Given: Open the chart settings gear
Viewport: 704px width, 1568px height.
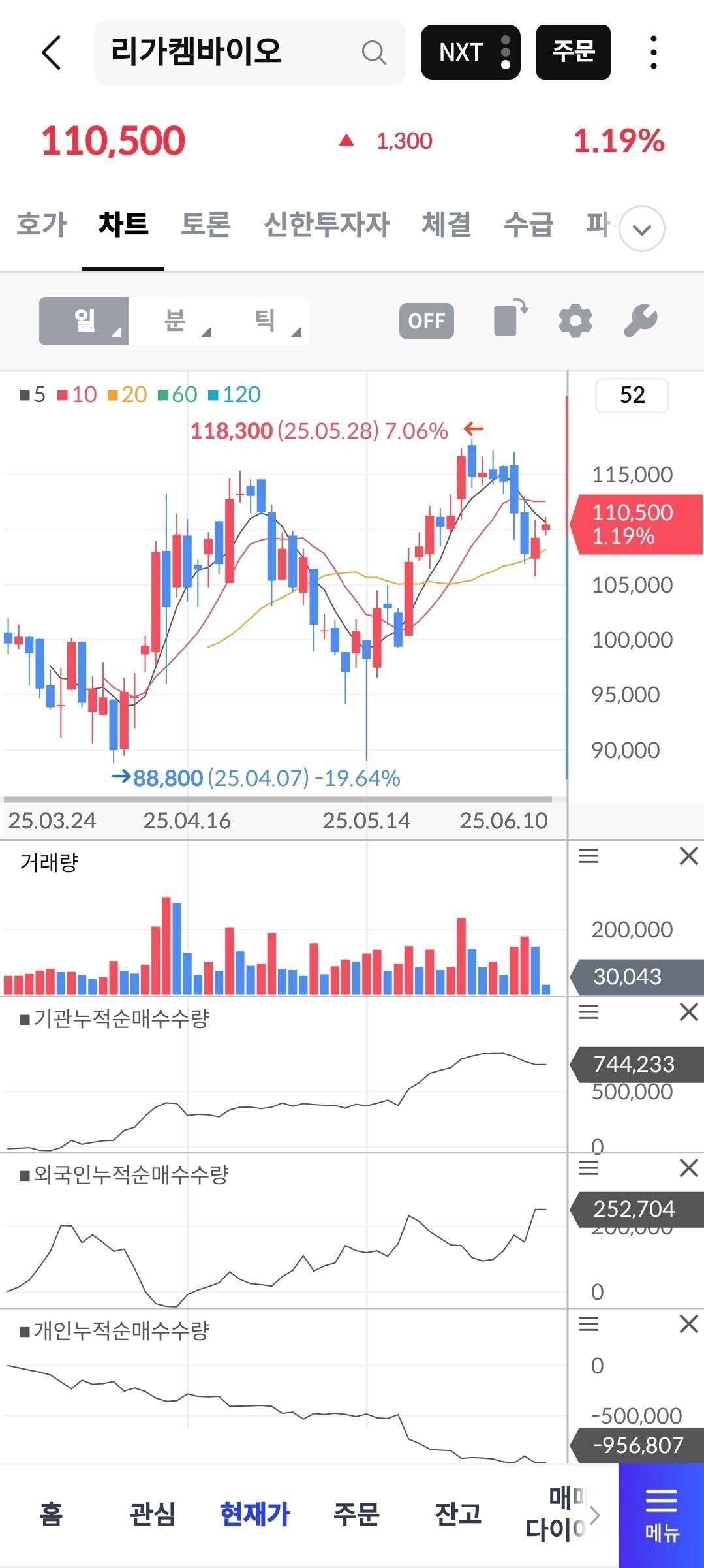Looking at the screenshot, I should (575, 320).
